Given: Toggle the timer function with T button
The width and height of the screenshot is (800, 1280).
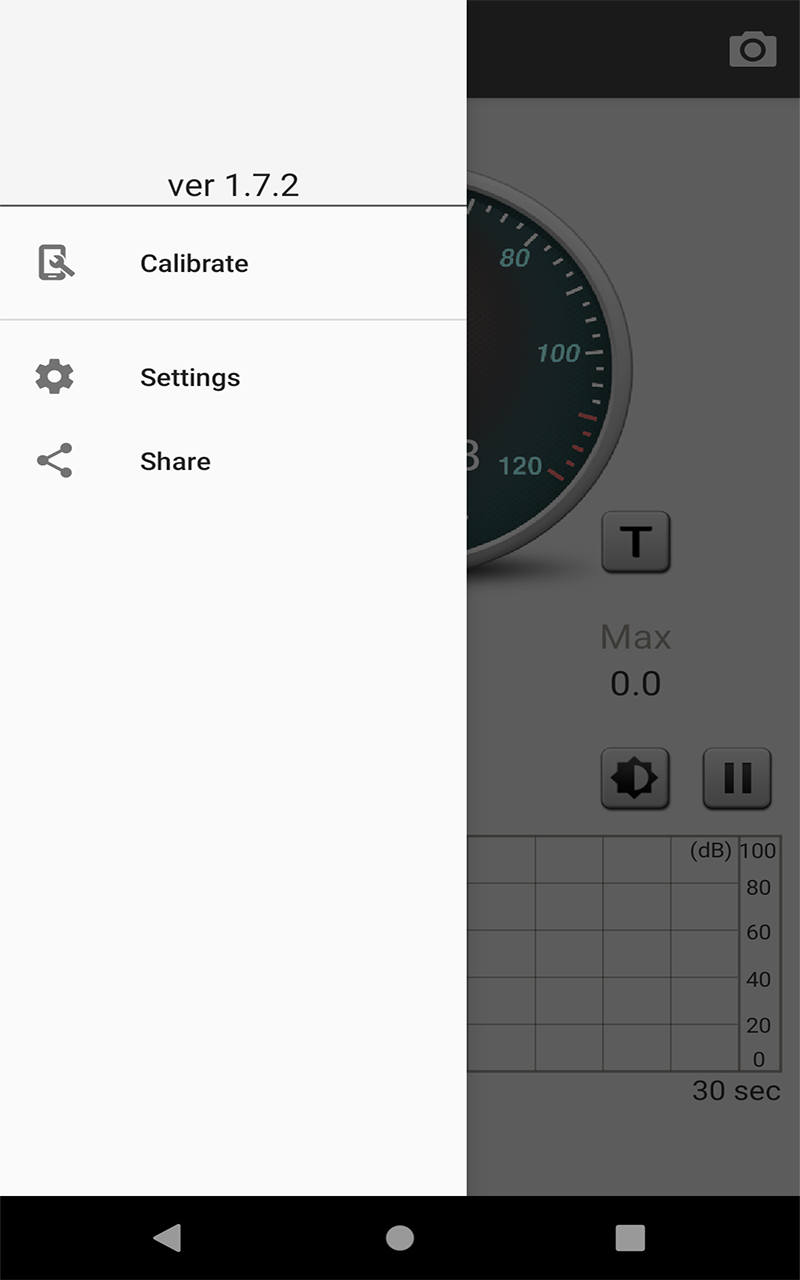Looking at the screenshot, I should [637, 540].
